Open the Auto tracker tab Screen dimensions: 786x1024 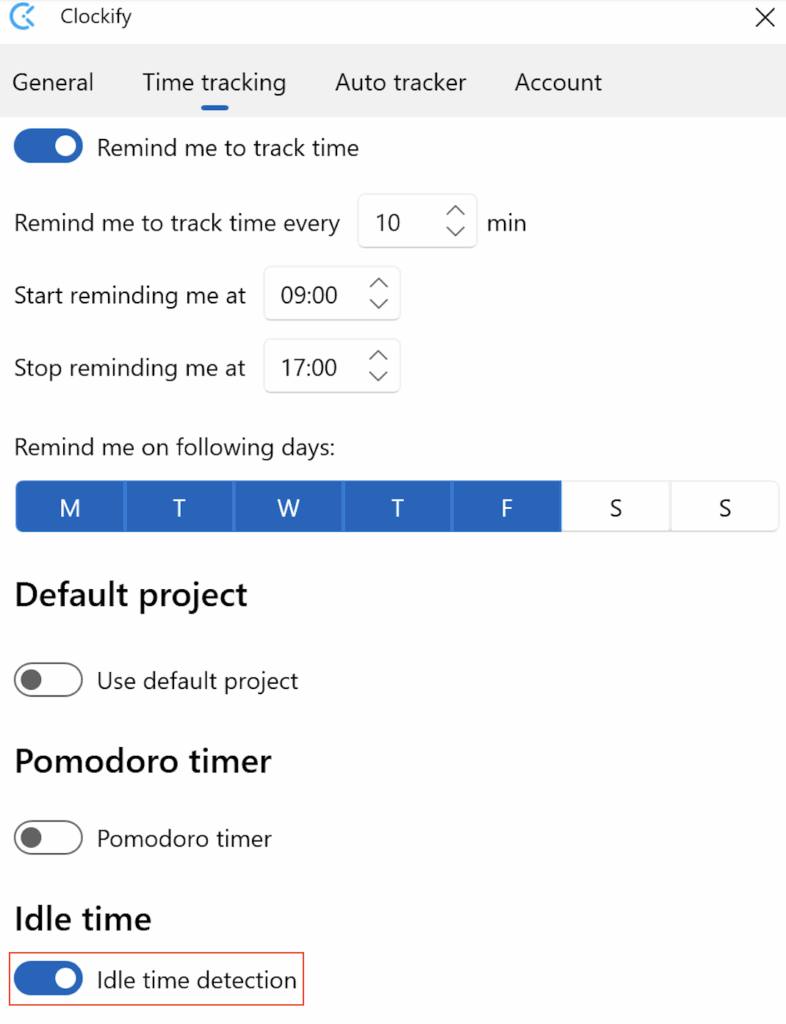tap(400, 82)
